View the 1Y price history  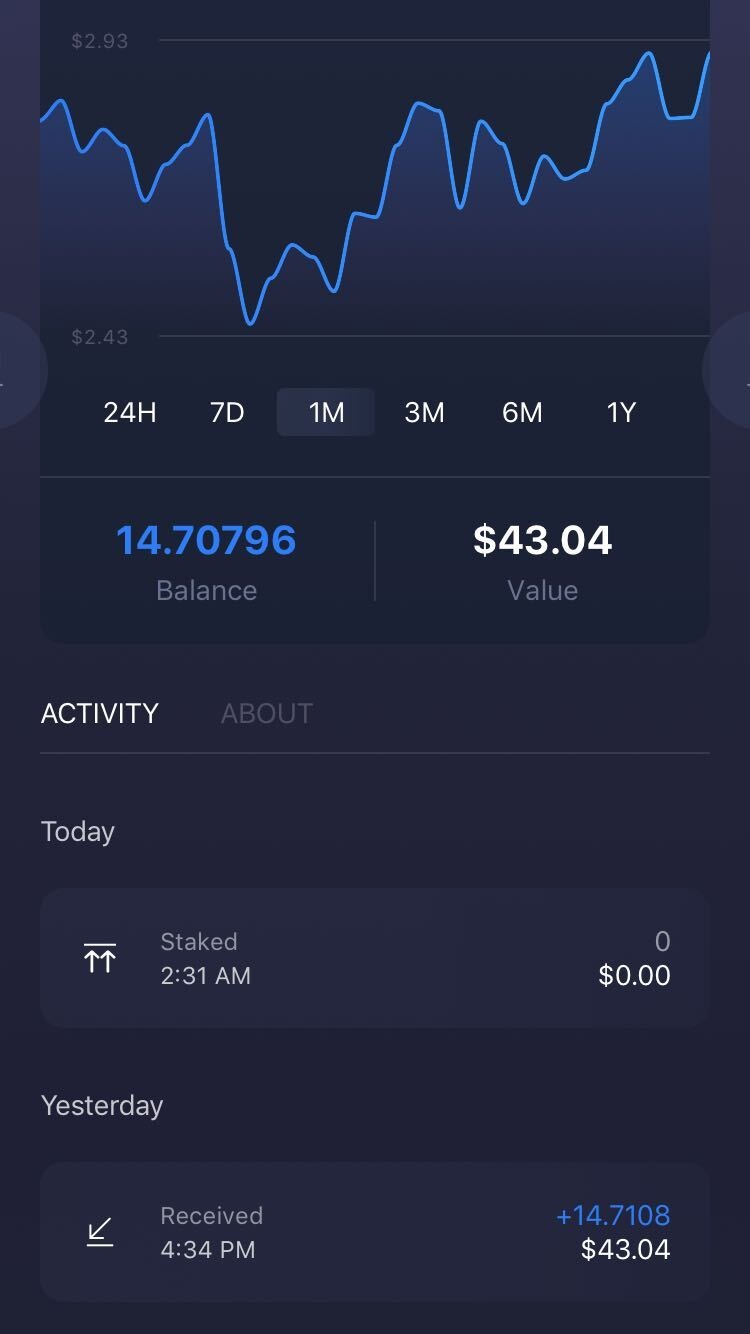click(x=621, y=412)
